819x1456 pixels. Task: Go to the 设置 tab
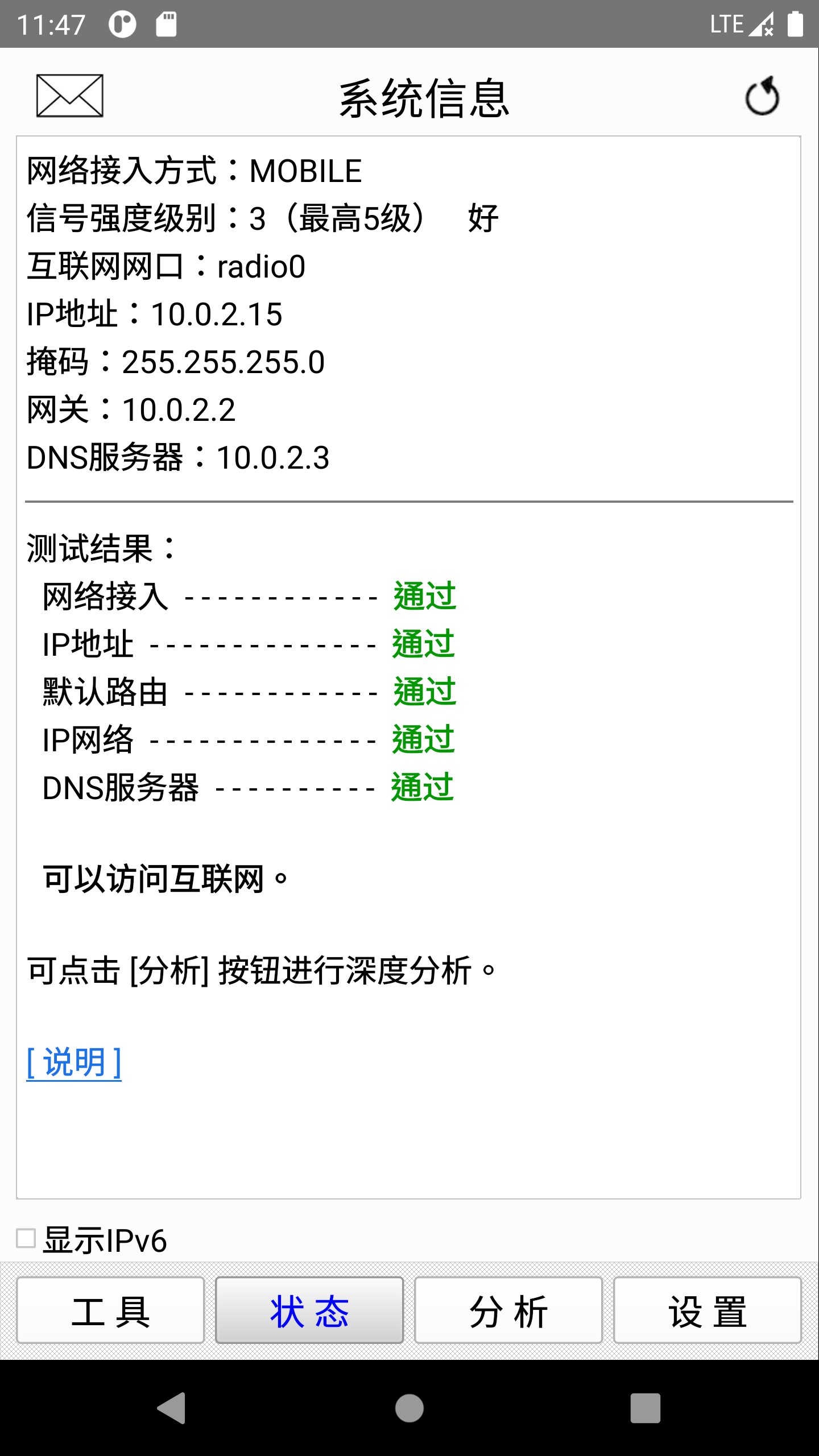(708, 1310)
